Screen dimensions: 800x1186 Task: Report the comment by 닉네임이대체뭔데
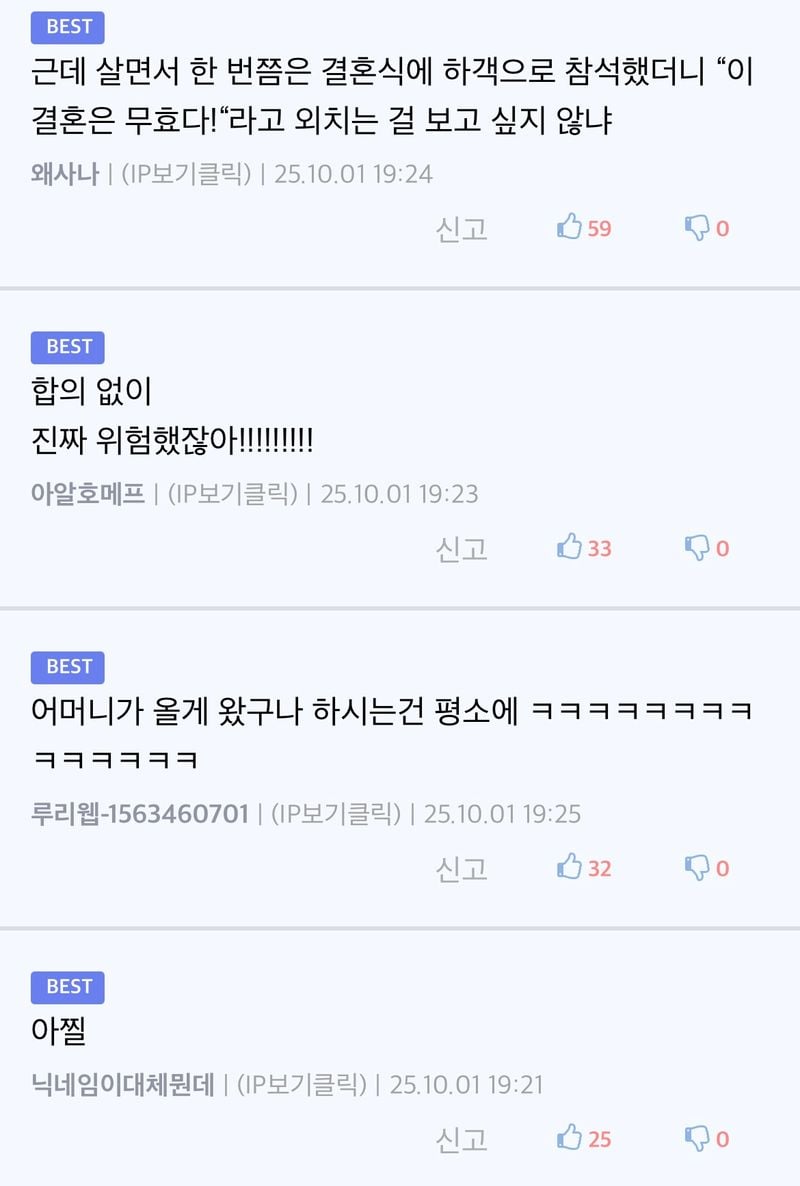[461, 1140]
